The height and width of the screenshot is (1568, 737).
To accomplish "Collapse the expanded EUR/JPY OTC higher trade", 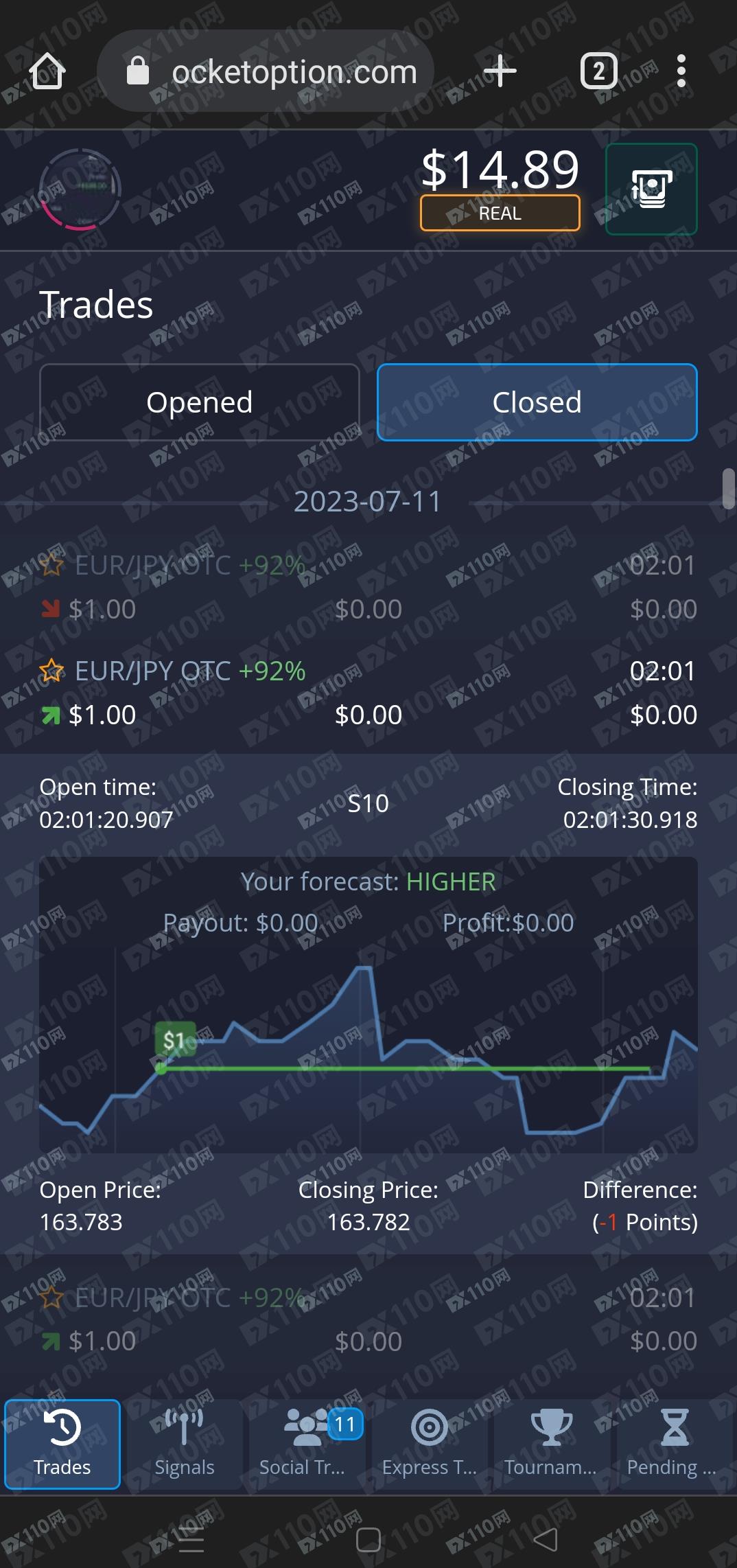I will (368, 693).
